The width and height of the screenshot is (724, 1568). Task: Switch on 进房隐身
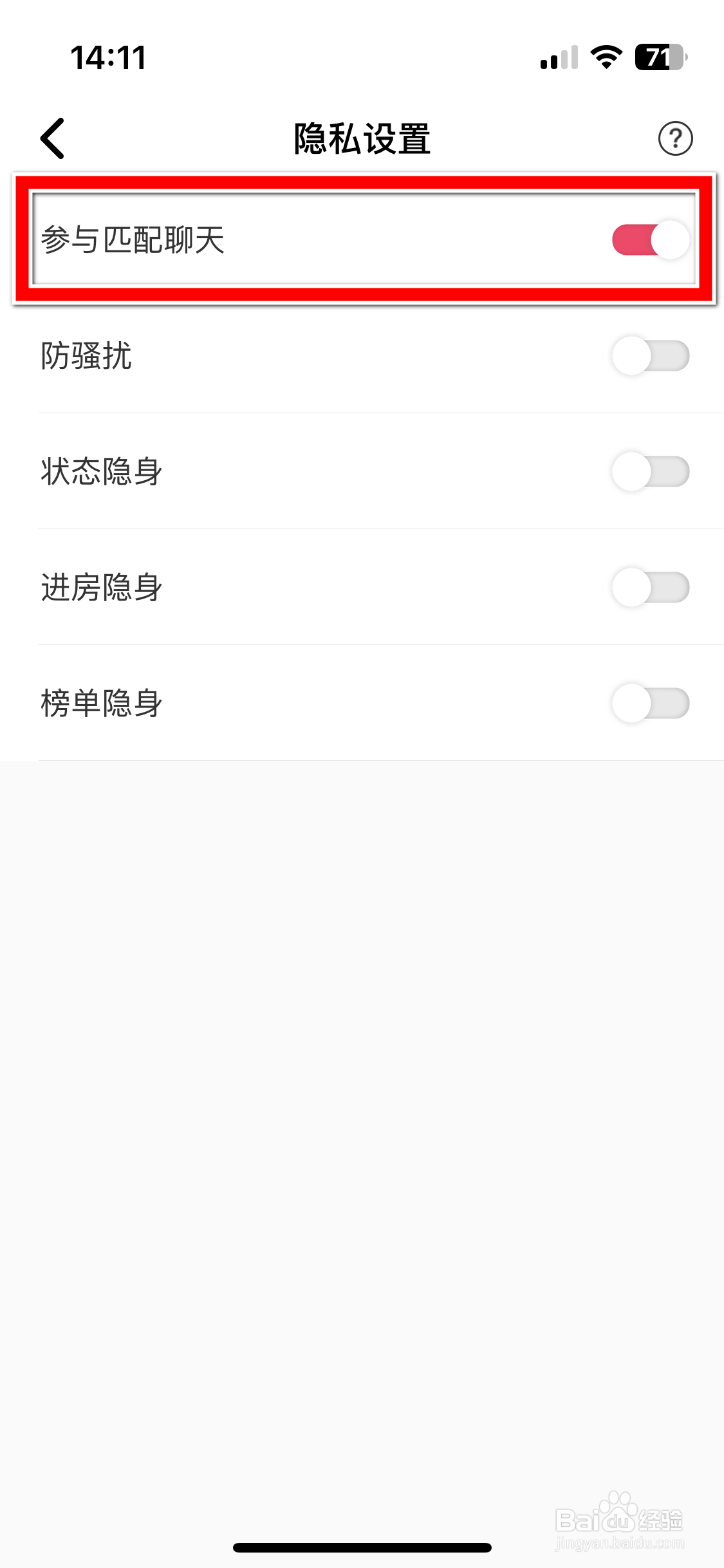click(651, 587)
